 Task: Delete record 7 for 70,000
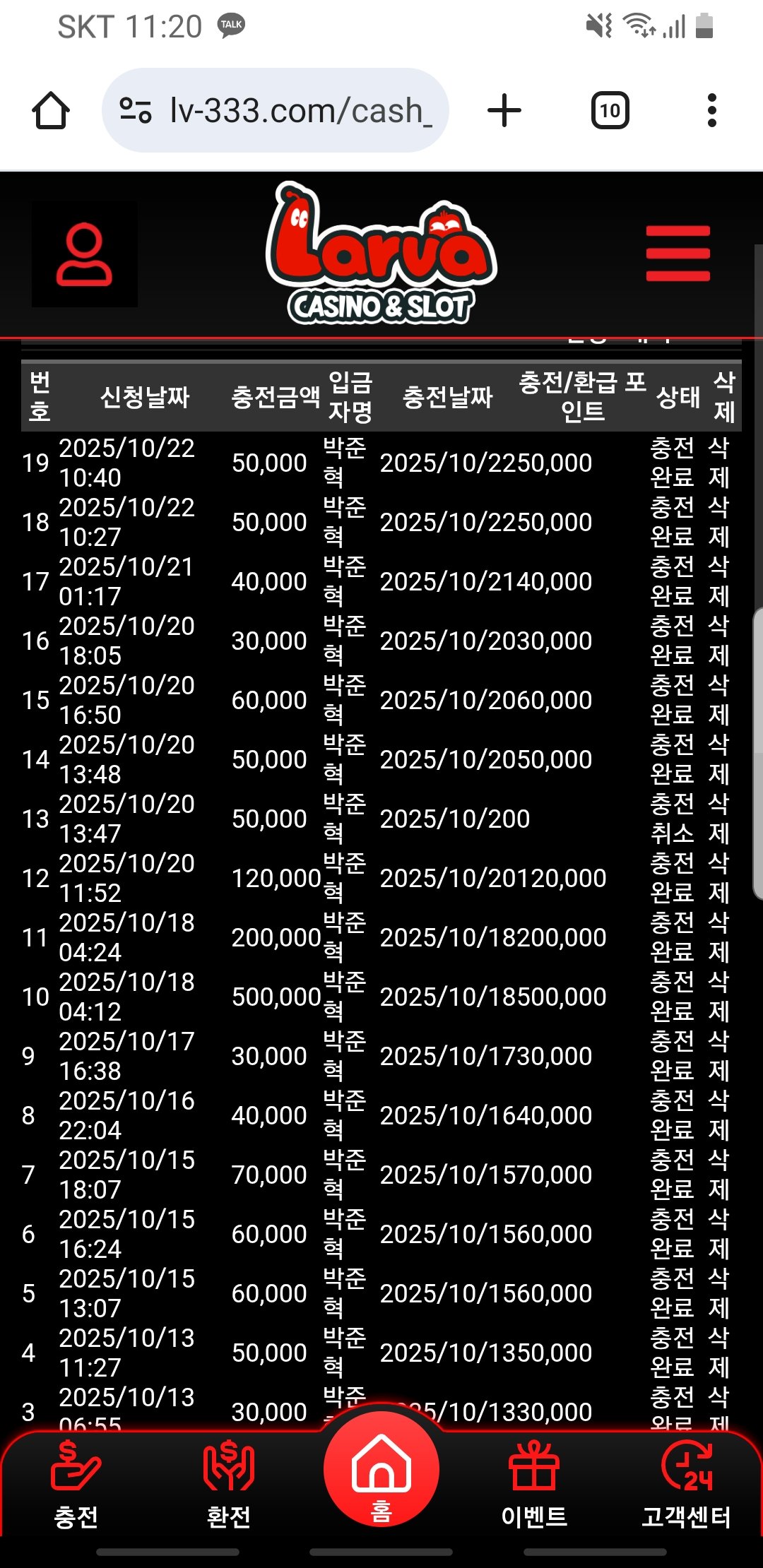(718, 1175)
